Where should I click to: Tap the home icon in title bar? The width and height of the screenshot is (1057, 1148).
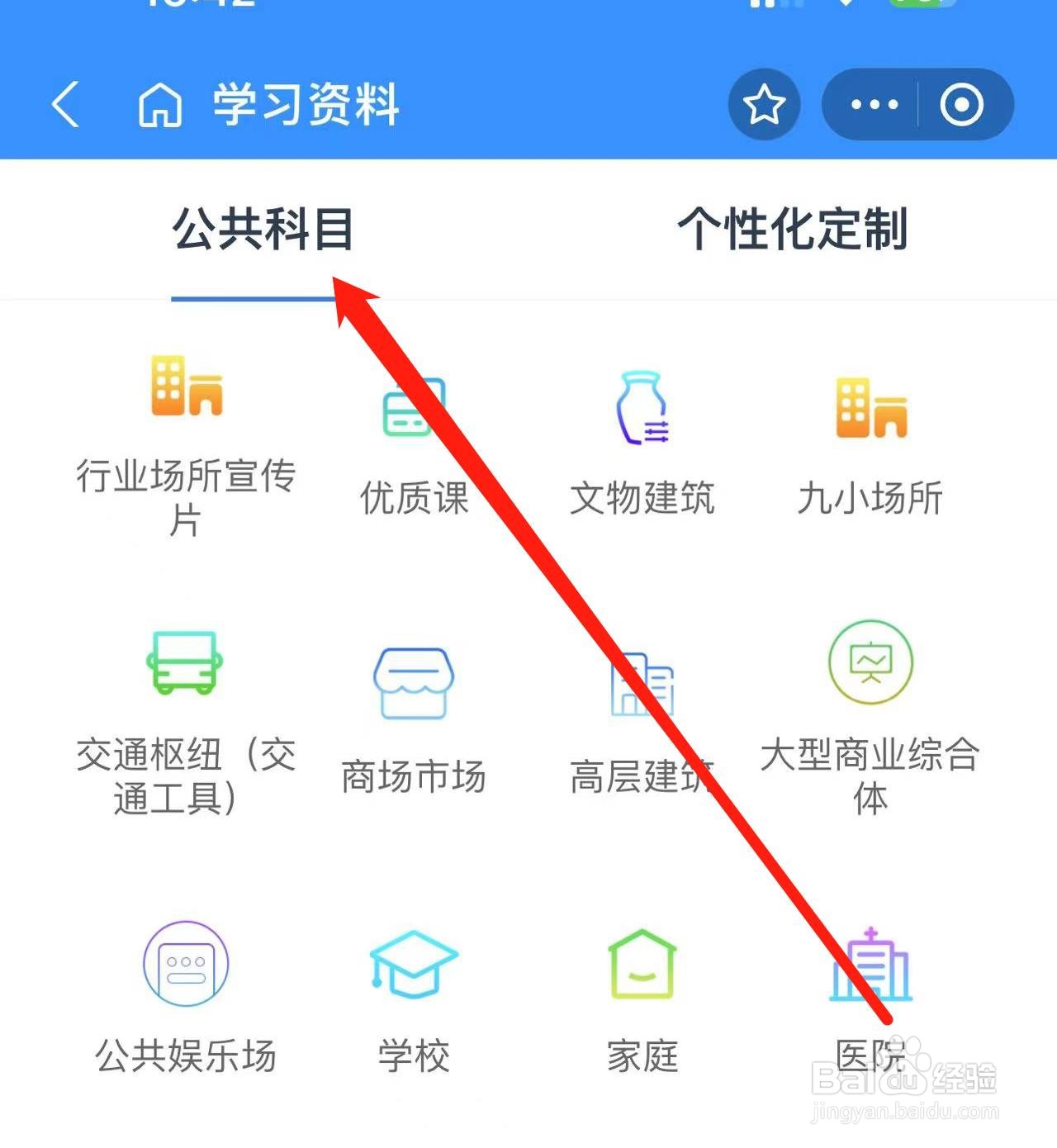162,105
